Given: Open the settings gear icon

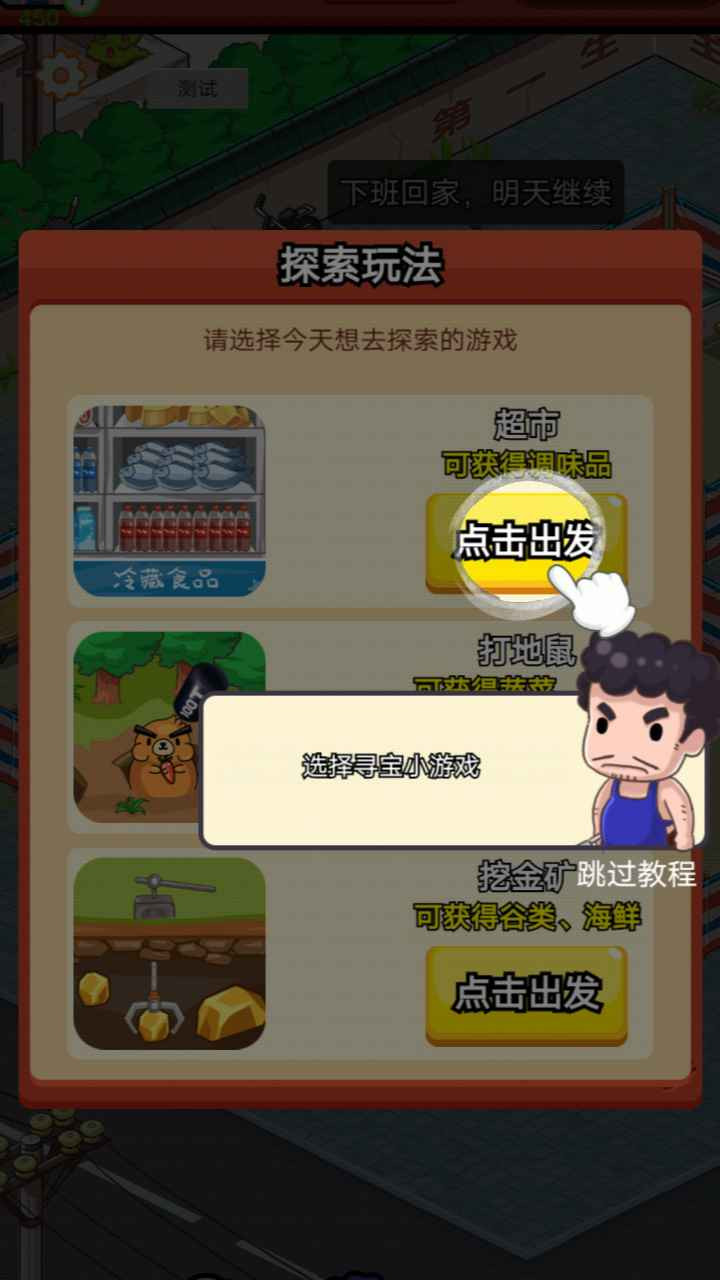Looking at the screenshot, I should pyautogui.click(x=61, y=75).
